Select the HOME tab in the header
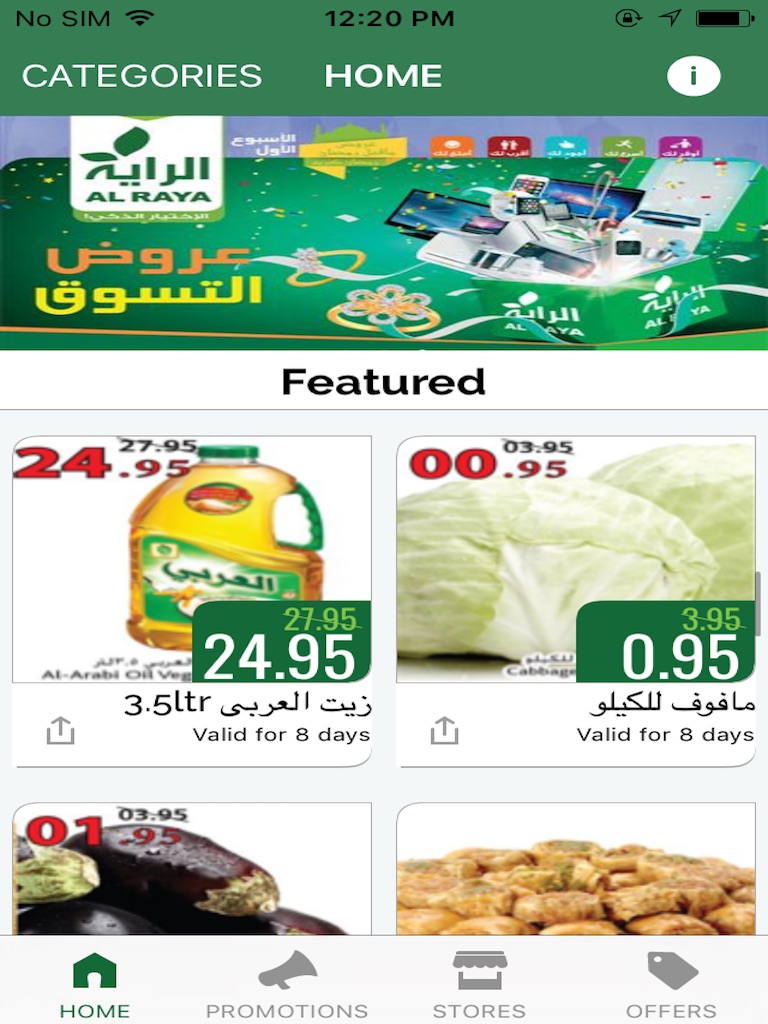Viewport: 768px width, 1024px height. click(383, 76)
